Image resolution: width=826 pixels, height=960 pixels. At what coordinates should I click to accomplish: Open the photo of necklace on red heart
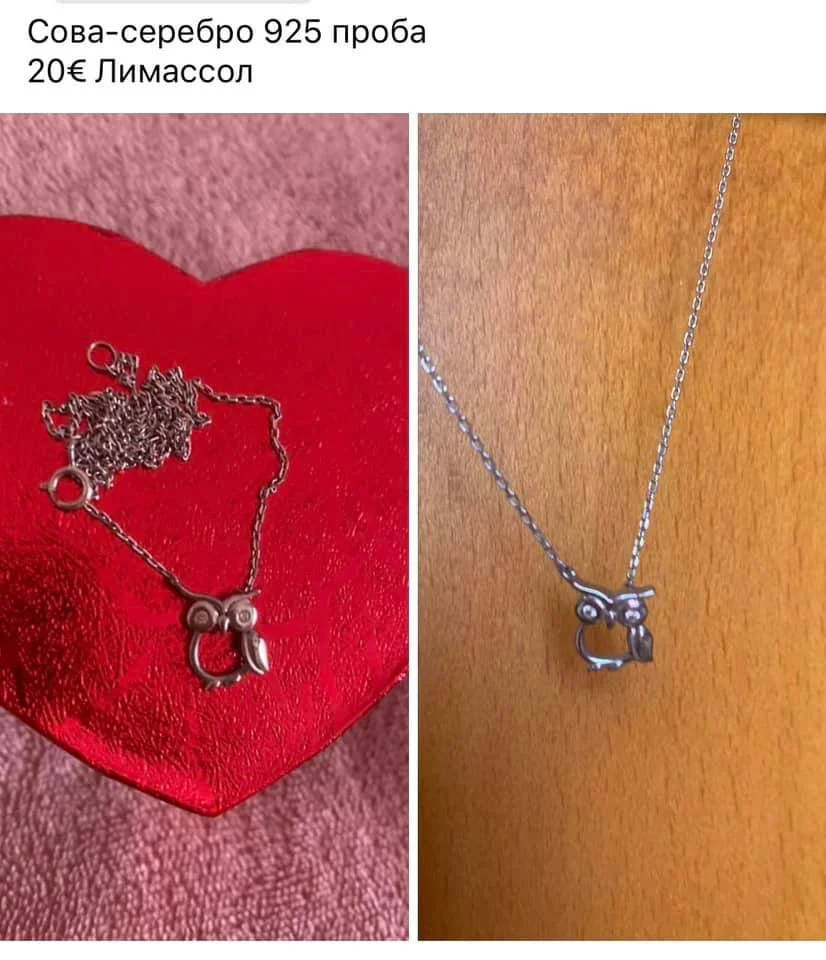tap(204, 526)
